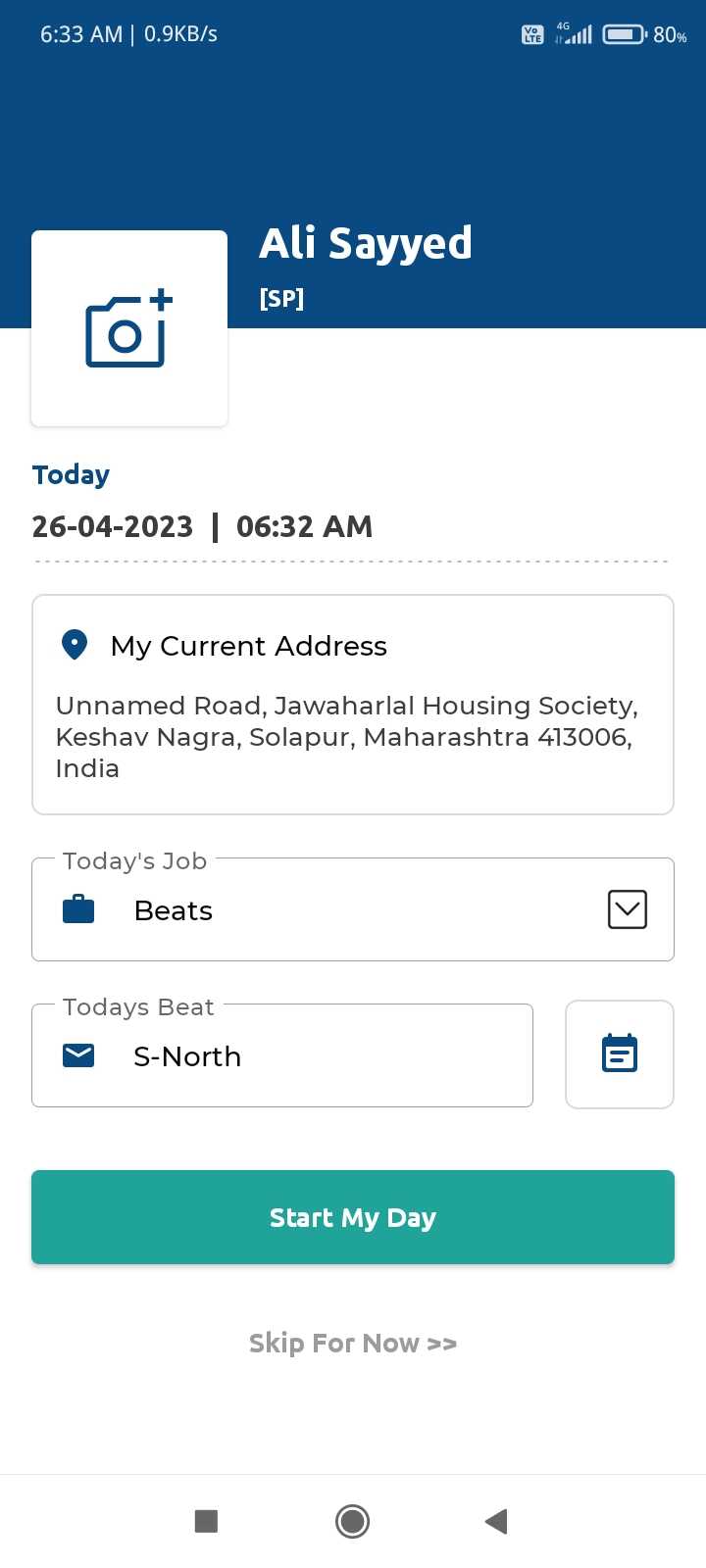Image resolution: width=706 pixels, height=1568 pixels.
Task: Go back using the system back button
Action: 496,1521
